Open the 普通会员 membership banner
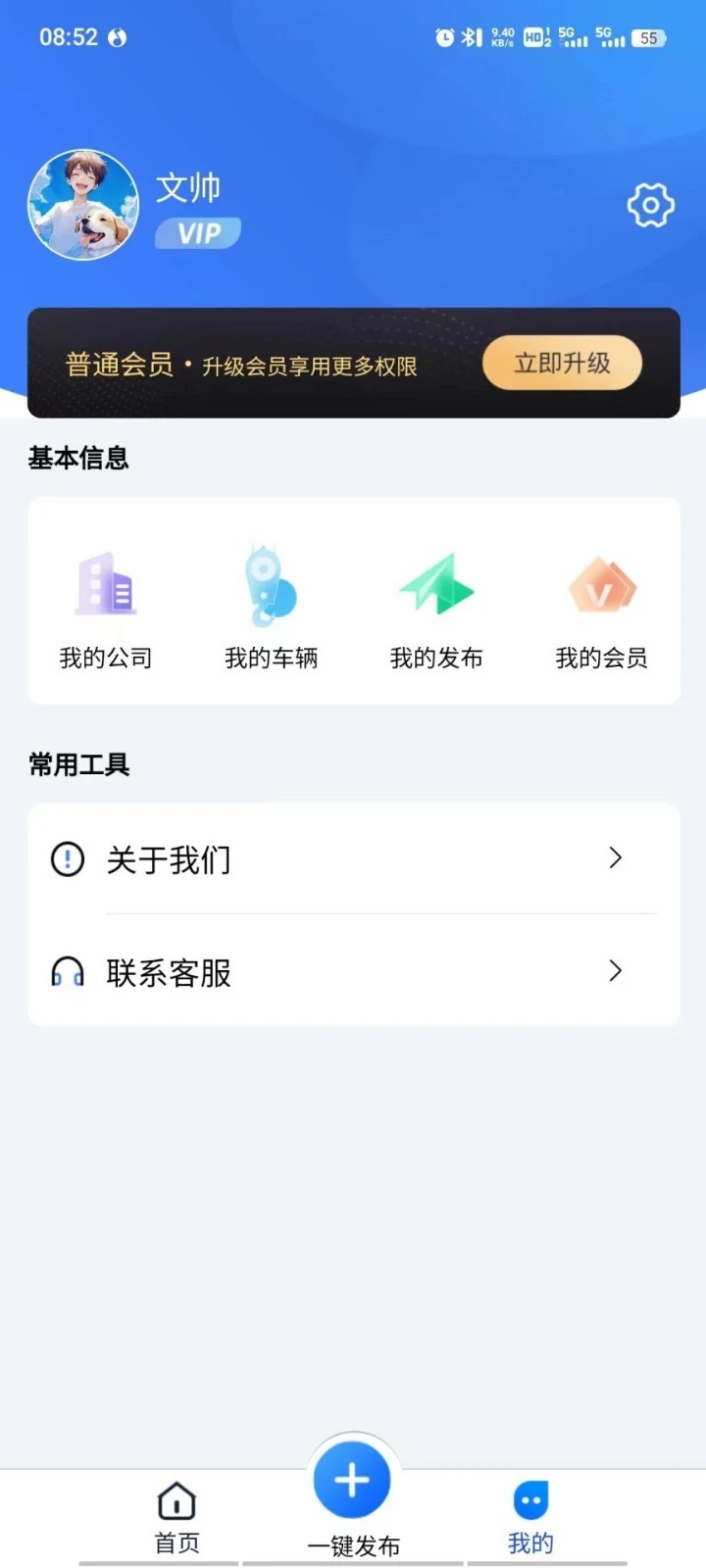This screenshot has width=706, height=1568. click(x=245, y=363)
